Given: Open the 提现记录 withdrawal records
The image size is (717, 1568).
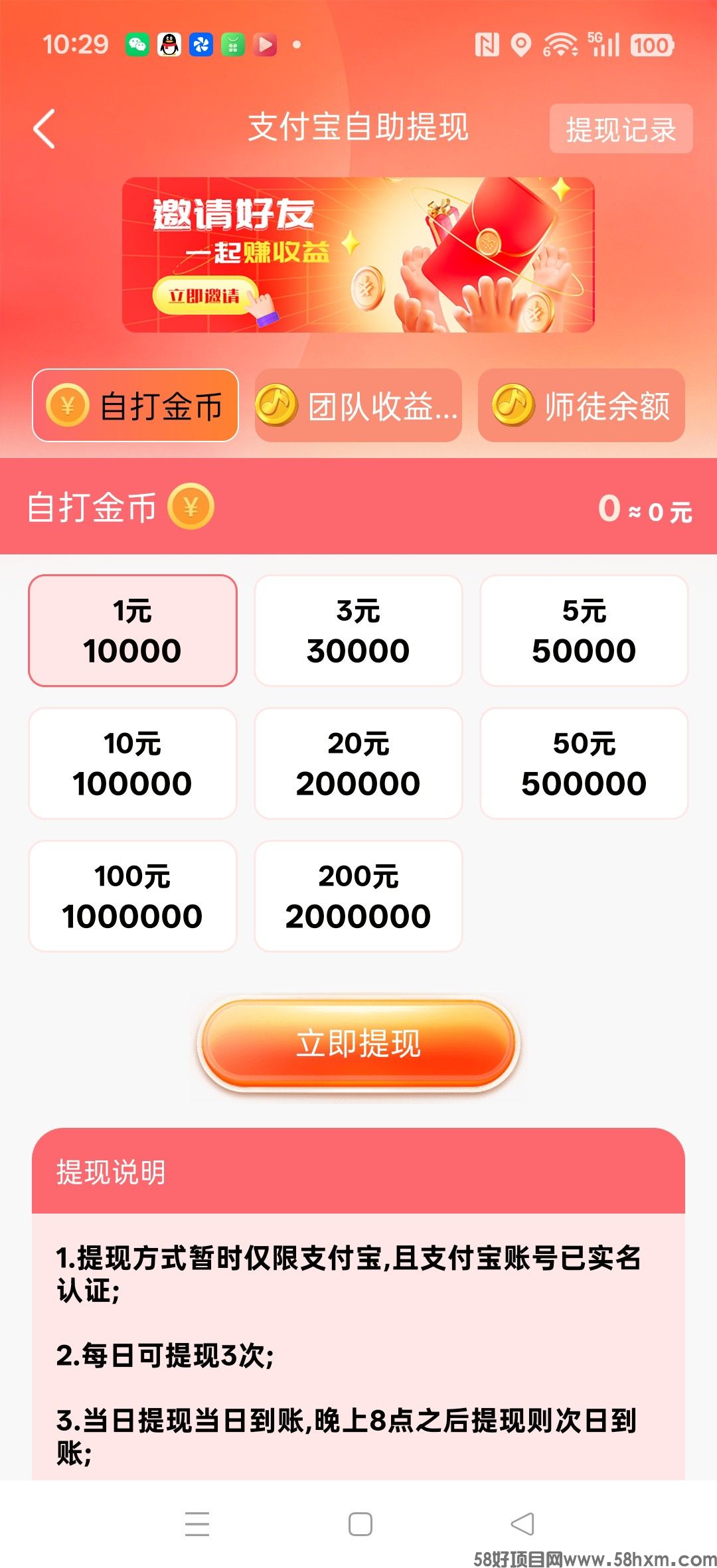Looking at the screenshot, I should click(x=621, y=129).
